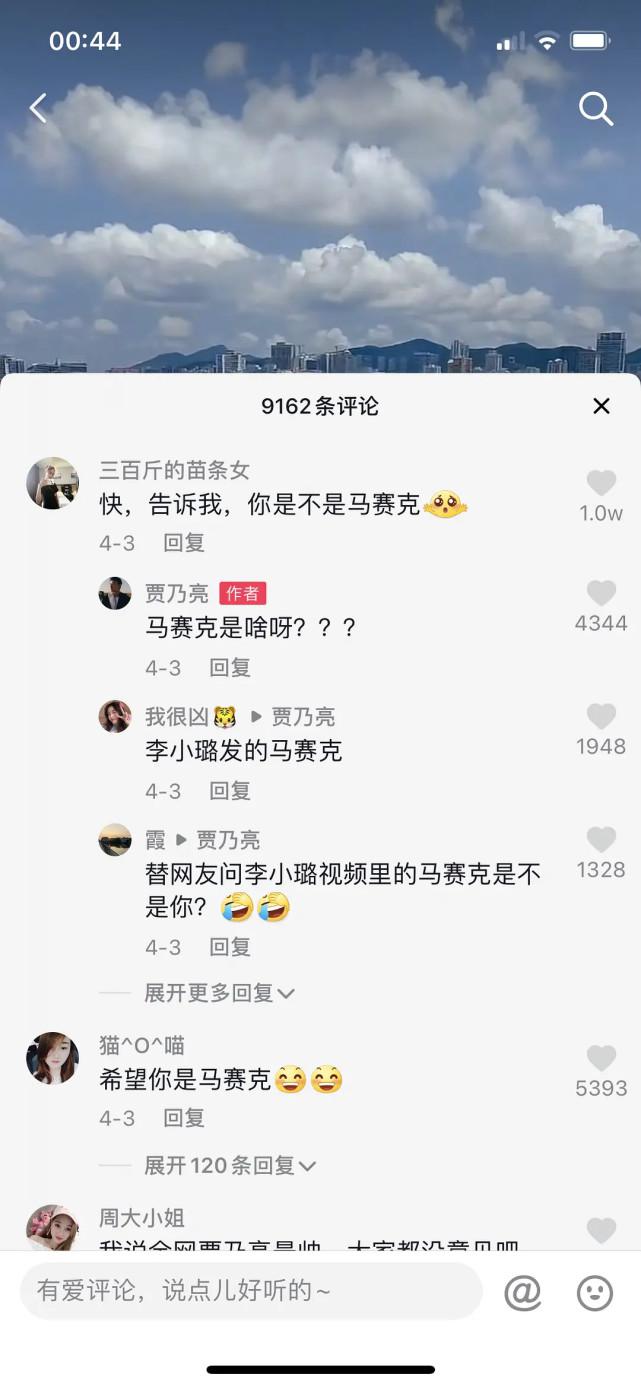Reply to 我很凶's comment

[230, 791]
